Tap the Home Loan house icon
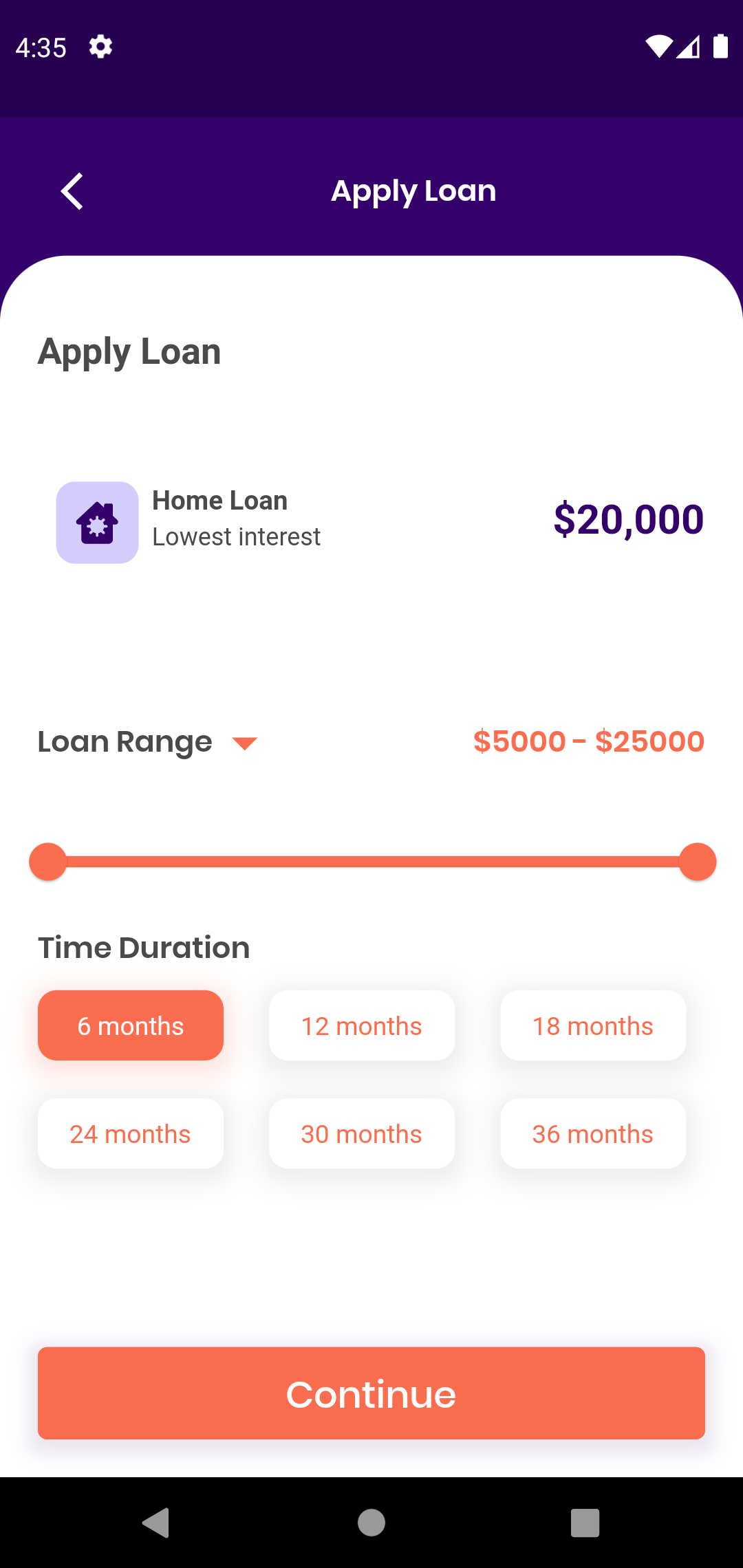This screenshot has width=743, height=1568. pyautogui.click(x=98, y=522)
